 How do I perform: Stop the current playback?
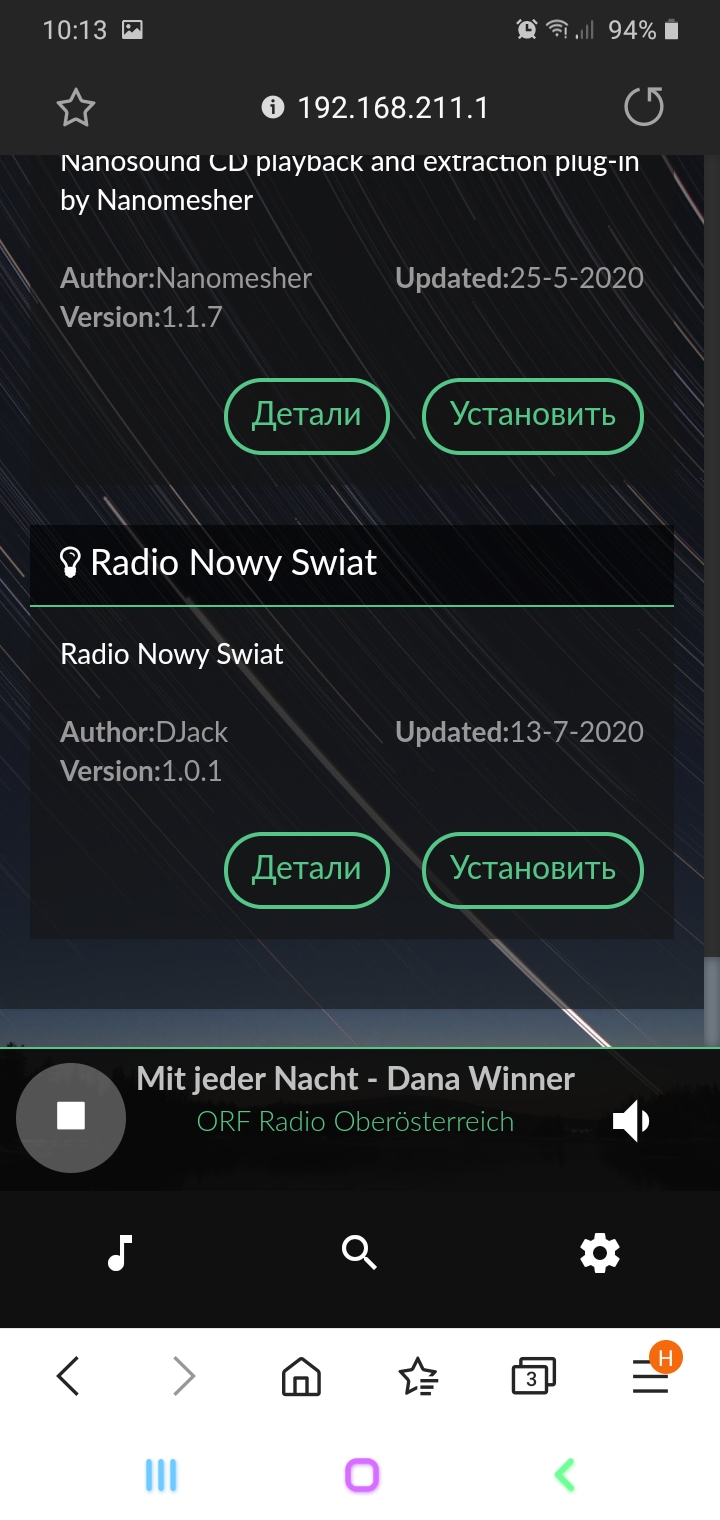coord(71,1117)
